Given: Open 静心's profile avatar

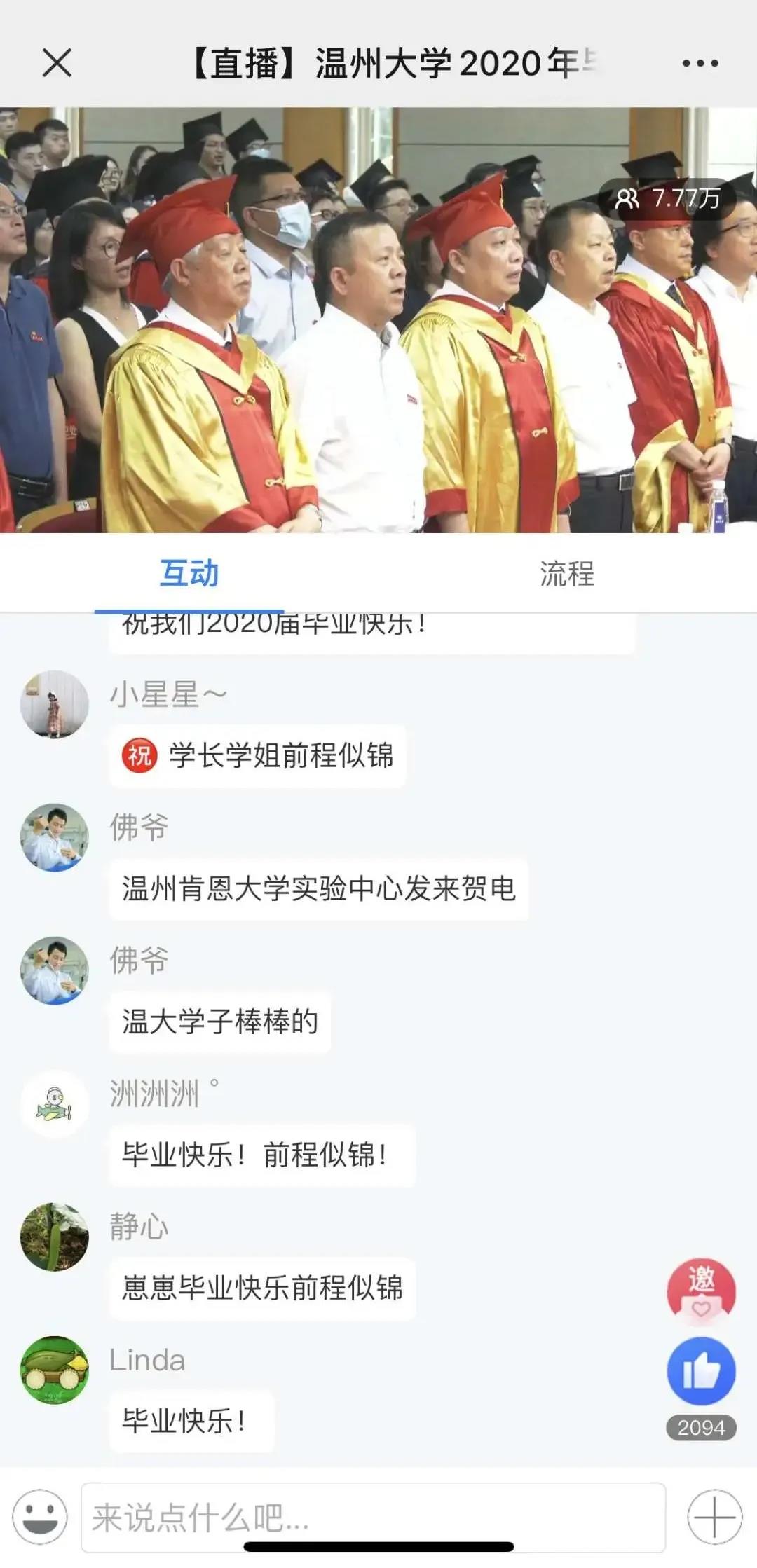Looking at the screenshot, I should click(x=55, y=1237).
